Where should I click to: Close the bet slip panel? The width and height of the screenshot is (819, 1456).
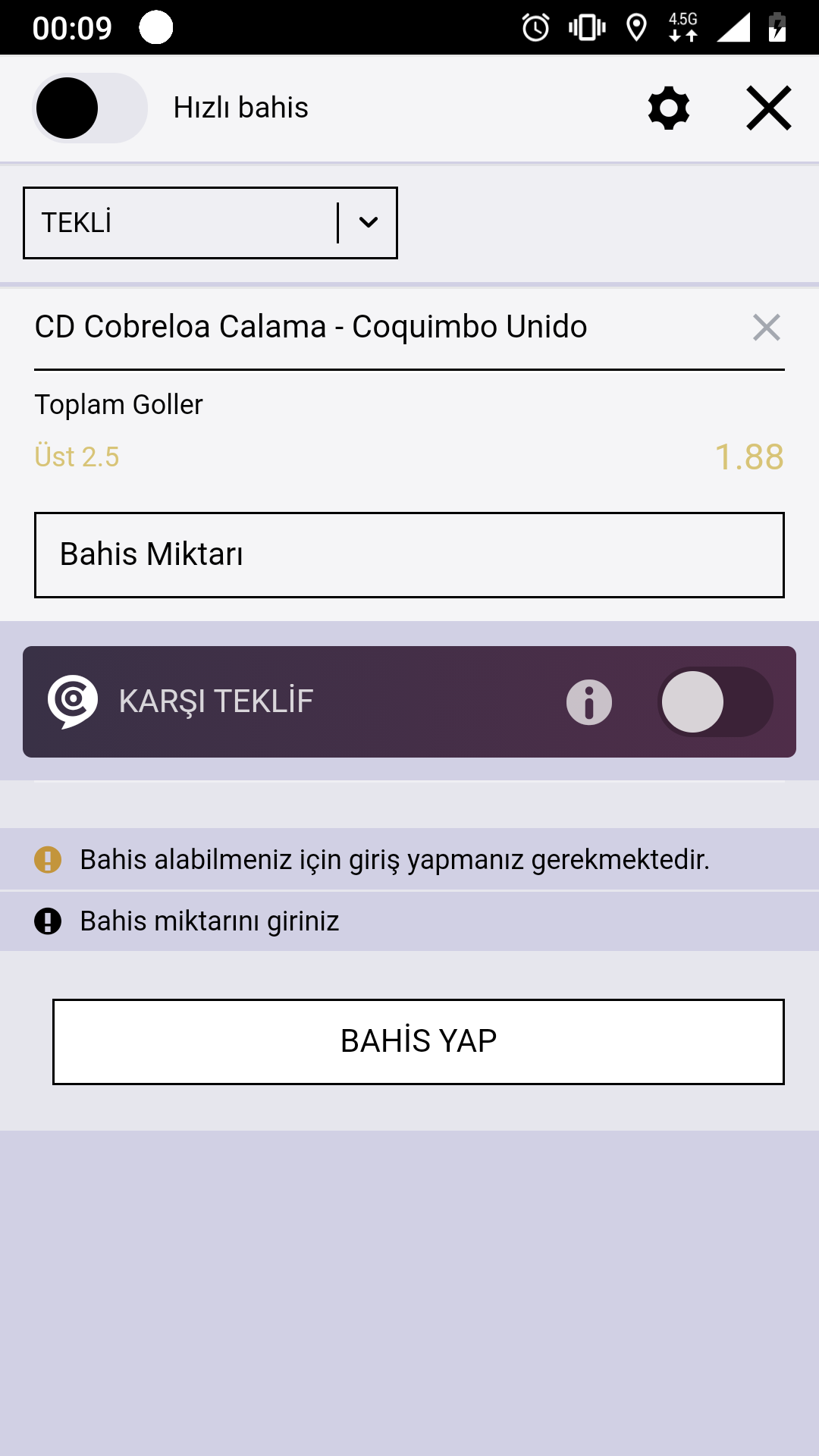tap(769, 108)
